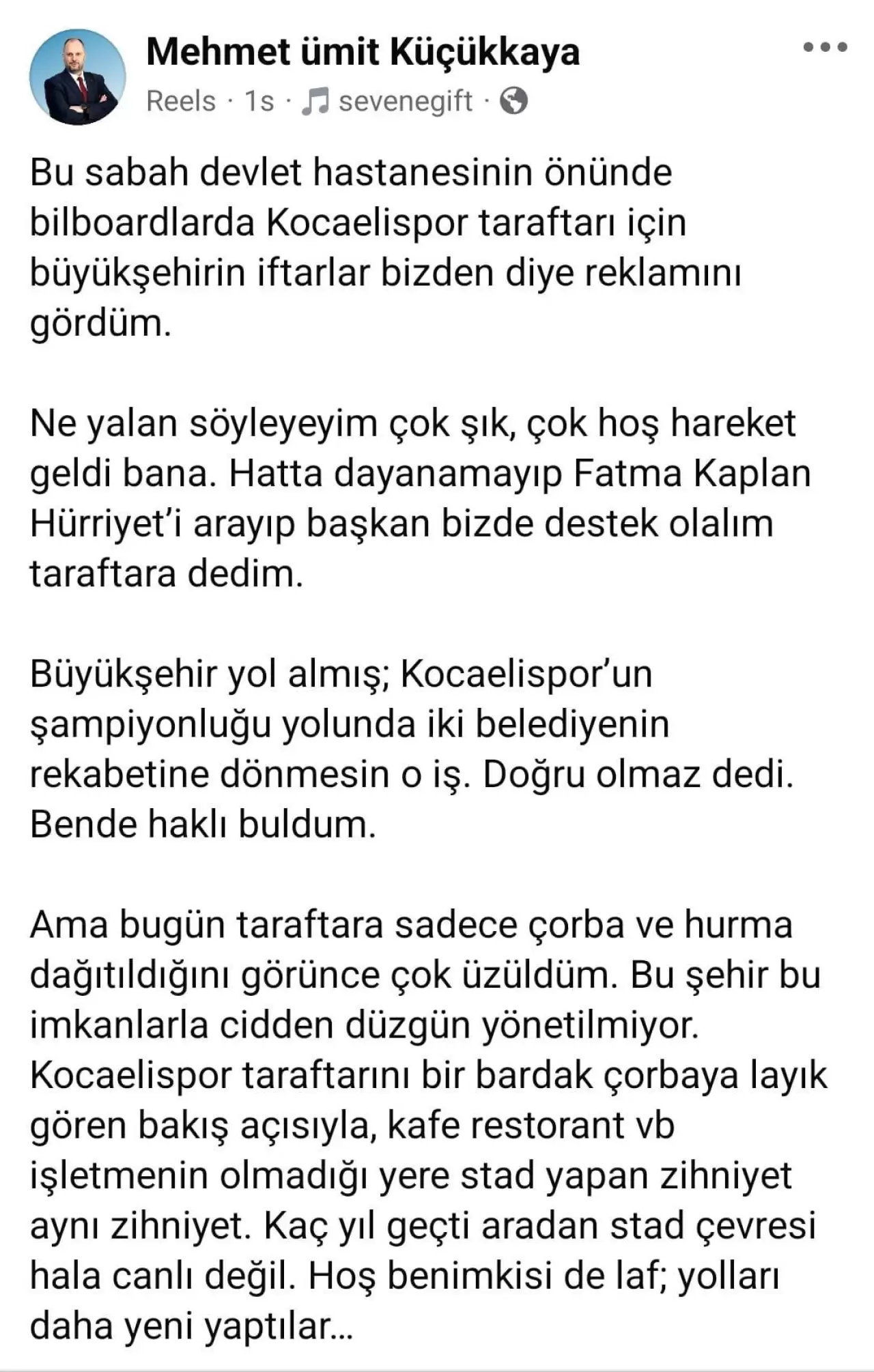Open the post's three-dot options menu
The width and height of the screenshot is (874, 1372).
[x=826, y=48]
